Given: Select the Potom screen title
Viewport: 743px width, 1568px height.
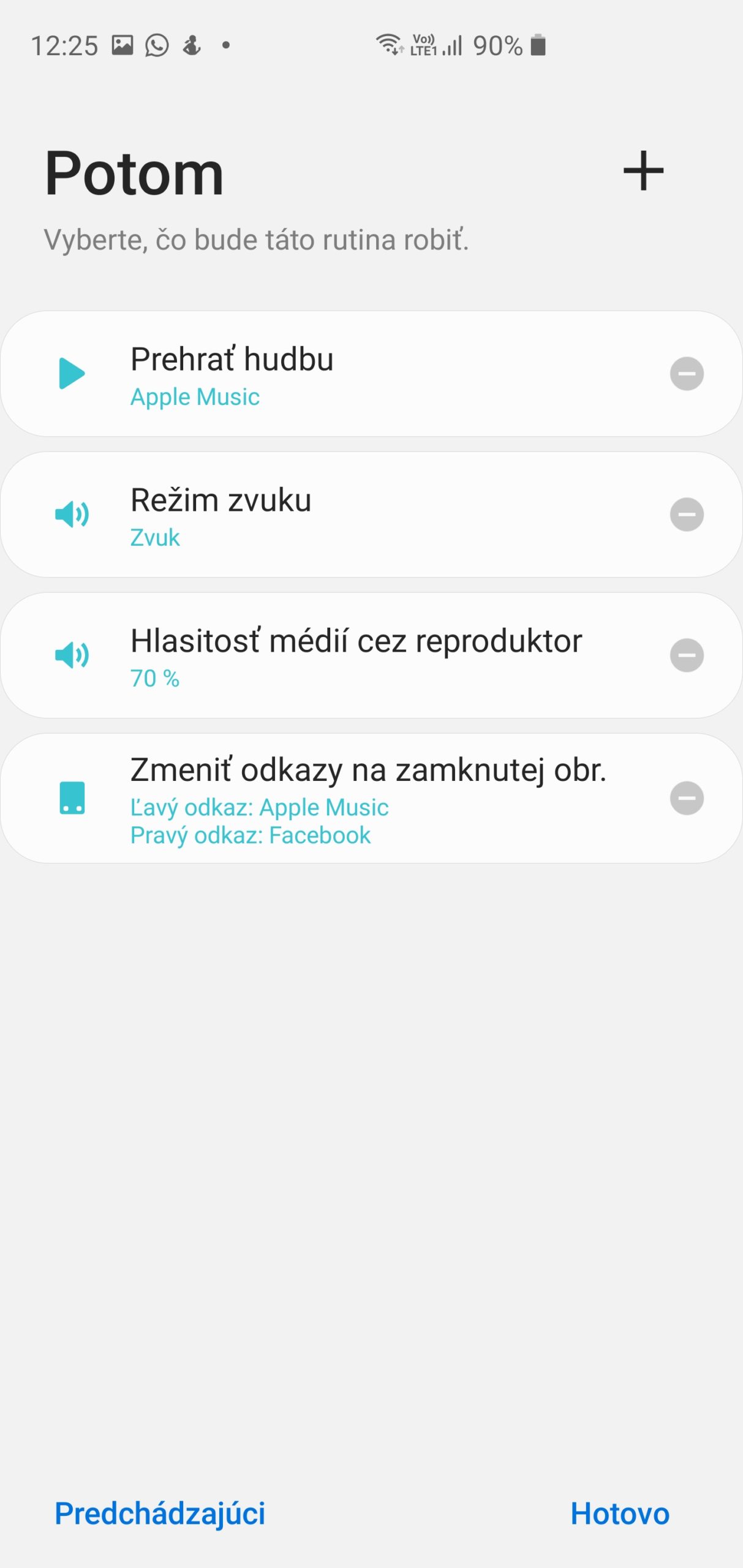Looking at the screenshot, I should (134, 175).
